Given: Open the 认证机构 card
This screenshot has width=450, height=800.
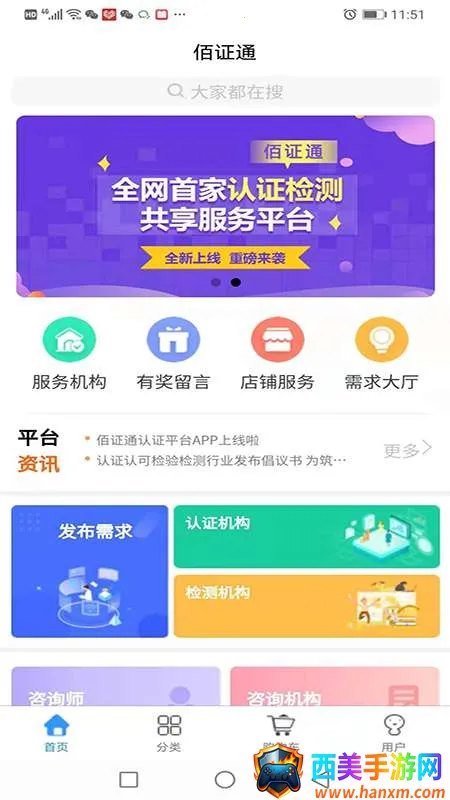Looking at the screenshot, I should tap(307, 537).
